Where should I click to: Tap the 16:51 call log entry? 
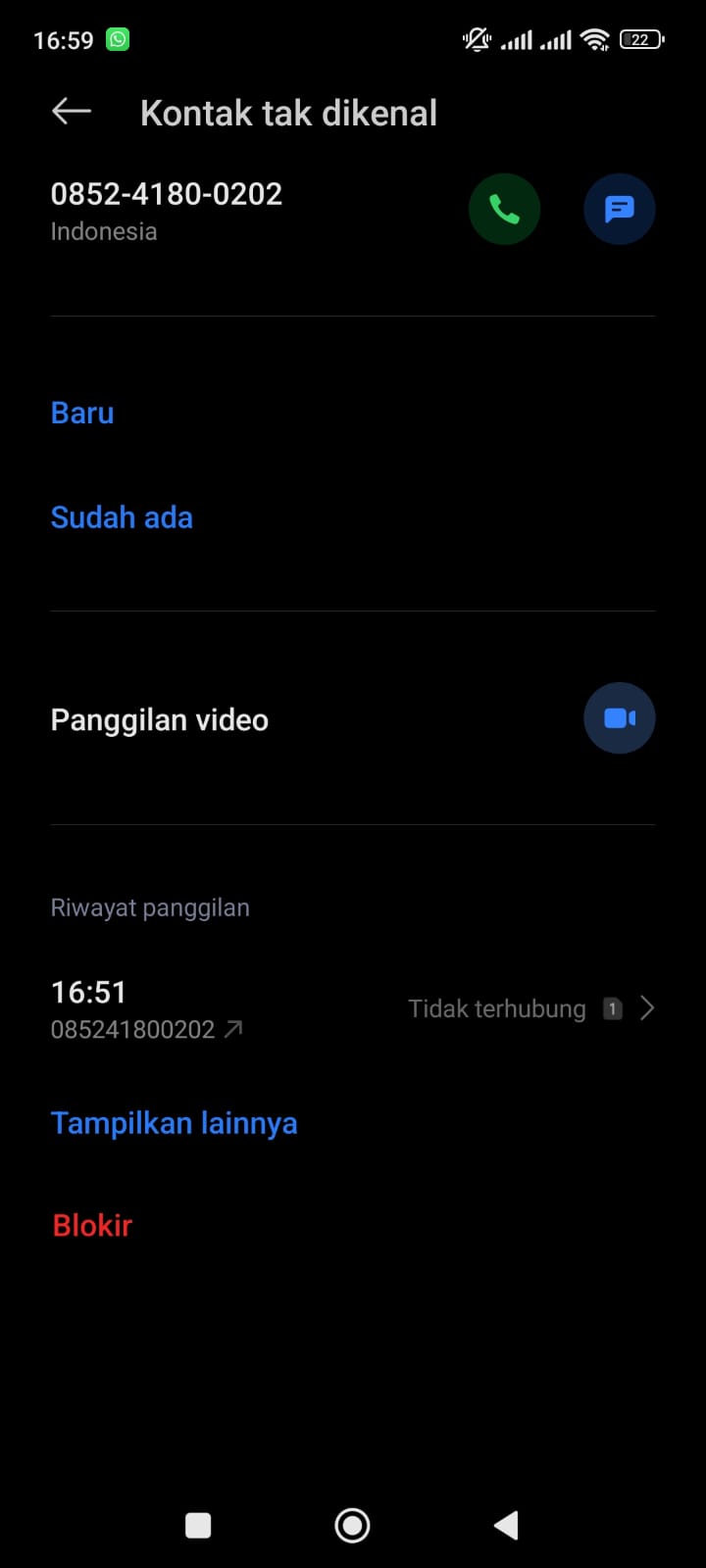point(88,991)
